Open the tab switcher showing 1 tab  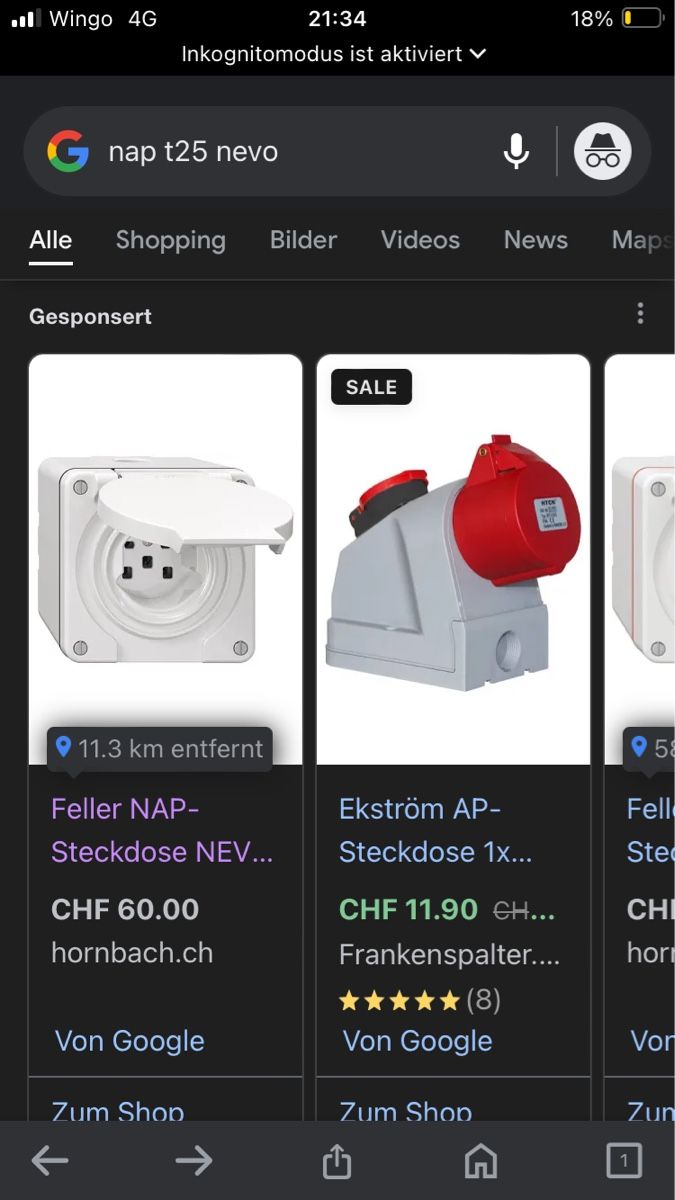click(x=624, y=1161)
